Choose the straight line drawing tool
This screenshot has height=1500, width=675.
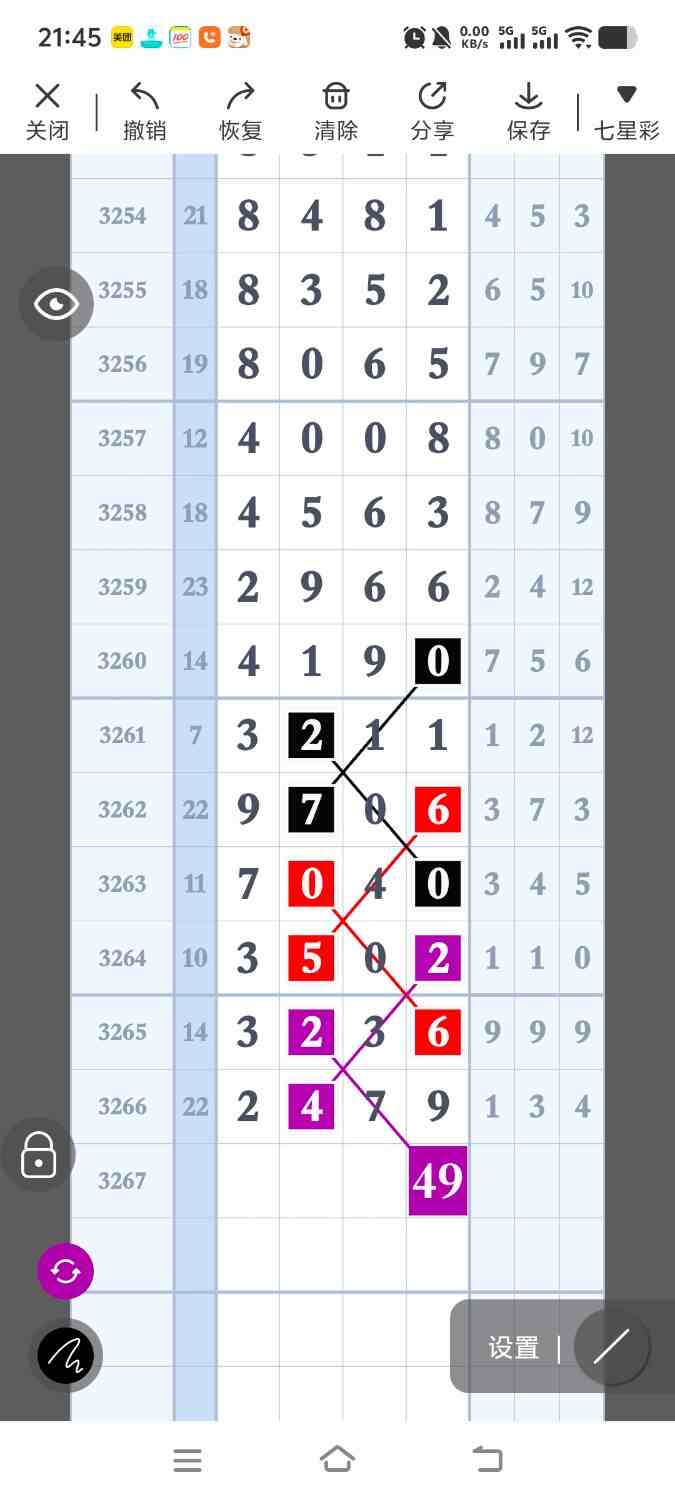(x=611, y=1347)
